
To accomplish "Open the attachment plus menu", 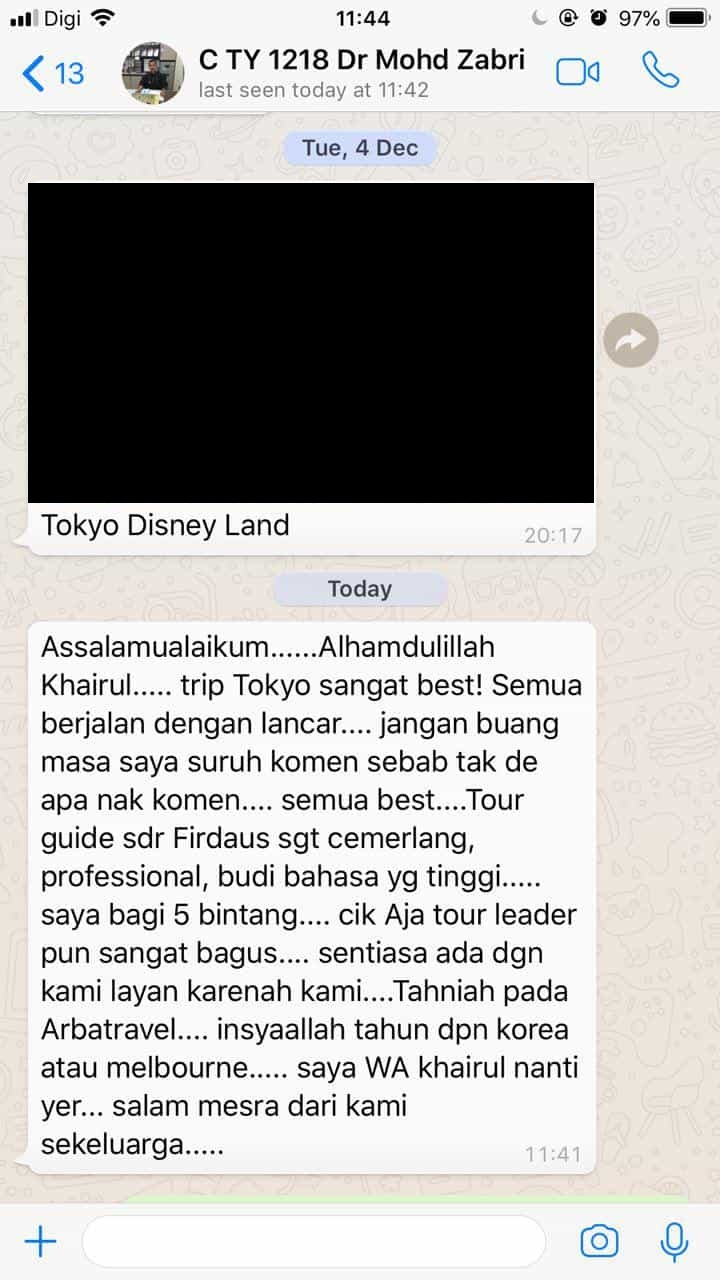I will (x=40, y=1242).
